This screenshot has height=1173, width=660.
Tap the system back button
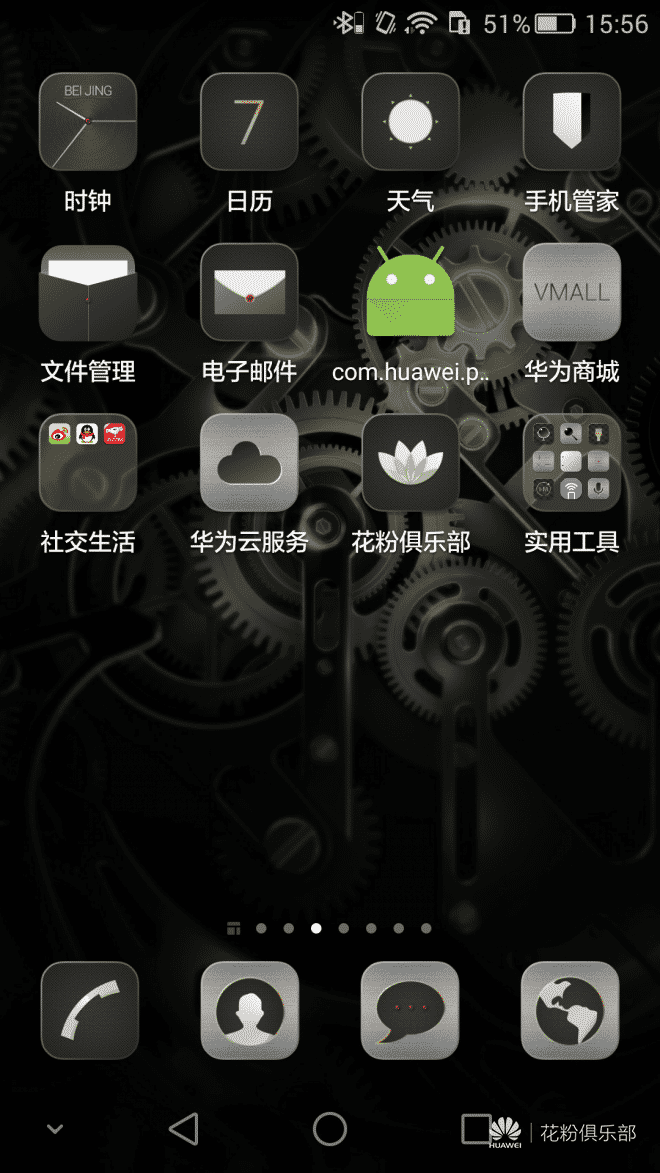(x=184, y=1129)
